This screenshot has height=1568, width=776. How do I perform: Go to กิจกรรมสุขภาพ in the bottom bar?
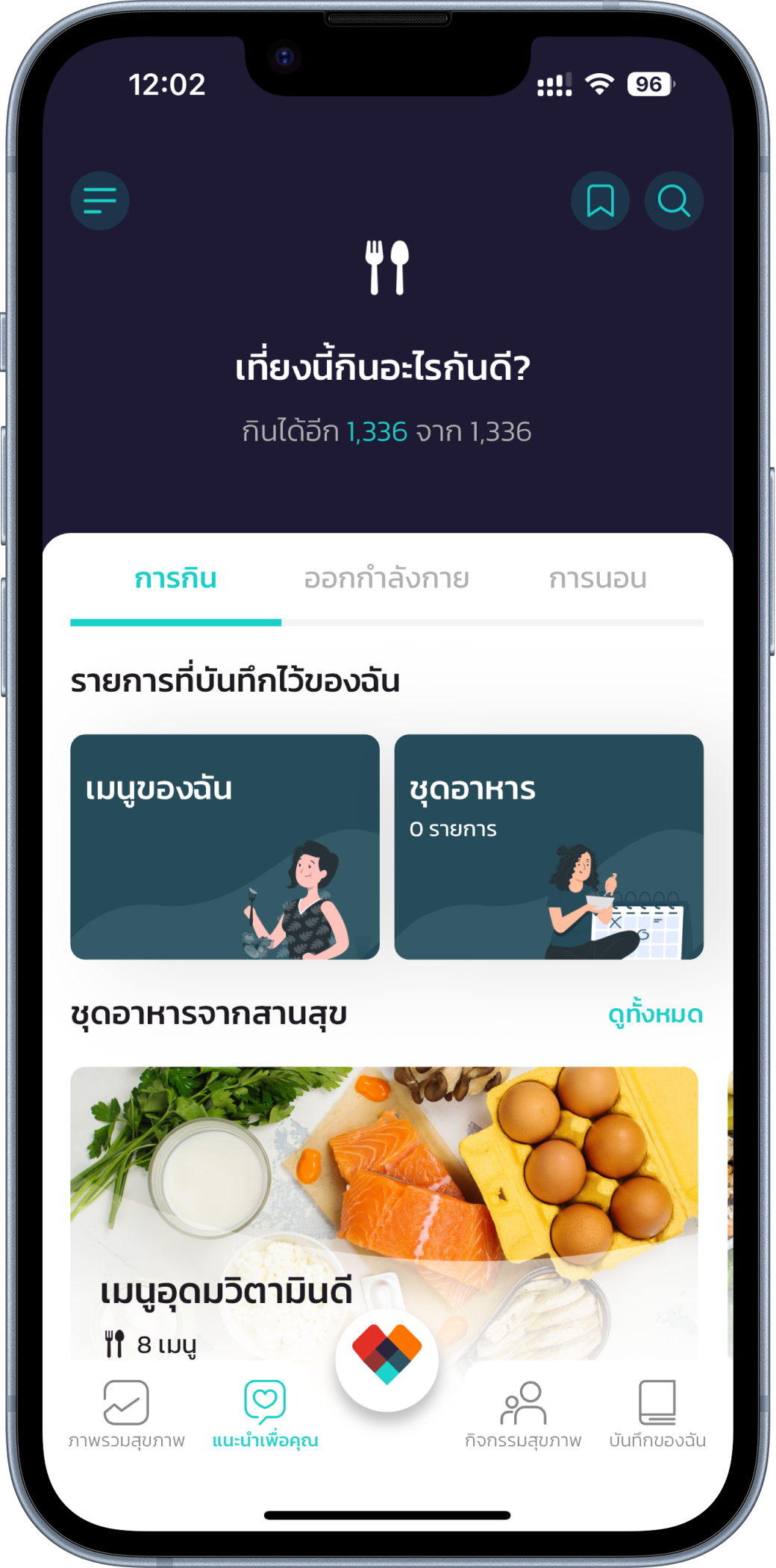pos(523,1414)
